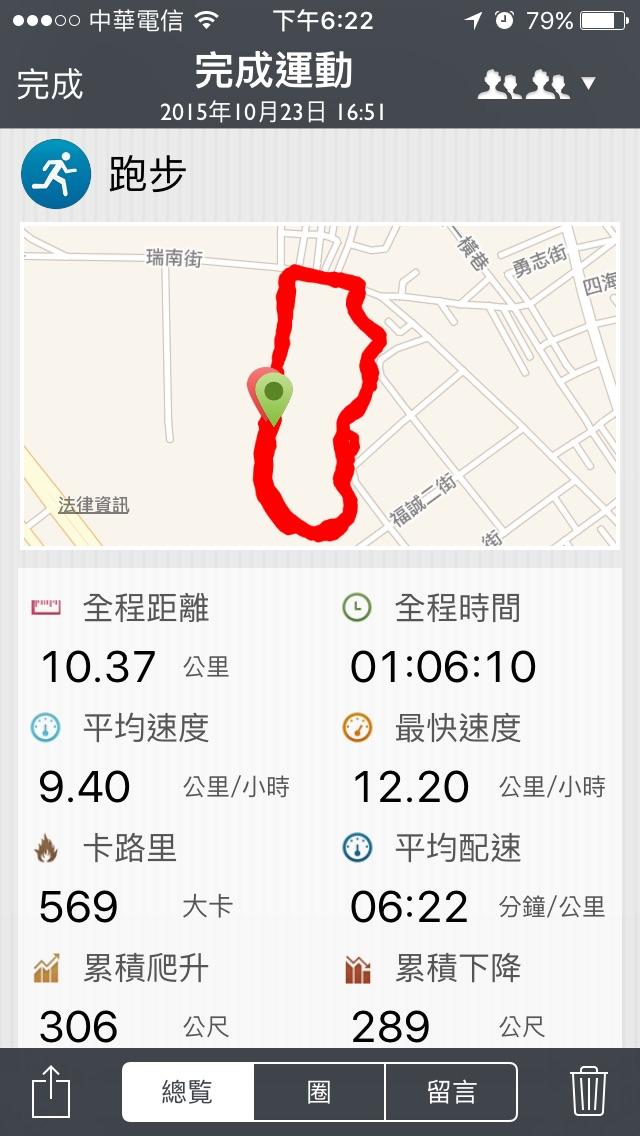Switch to the 圈 laps tab
Screen dimensions: 640x1136
click(x=319, y=1091)
